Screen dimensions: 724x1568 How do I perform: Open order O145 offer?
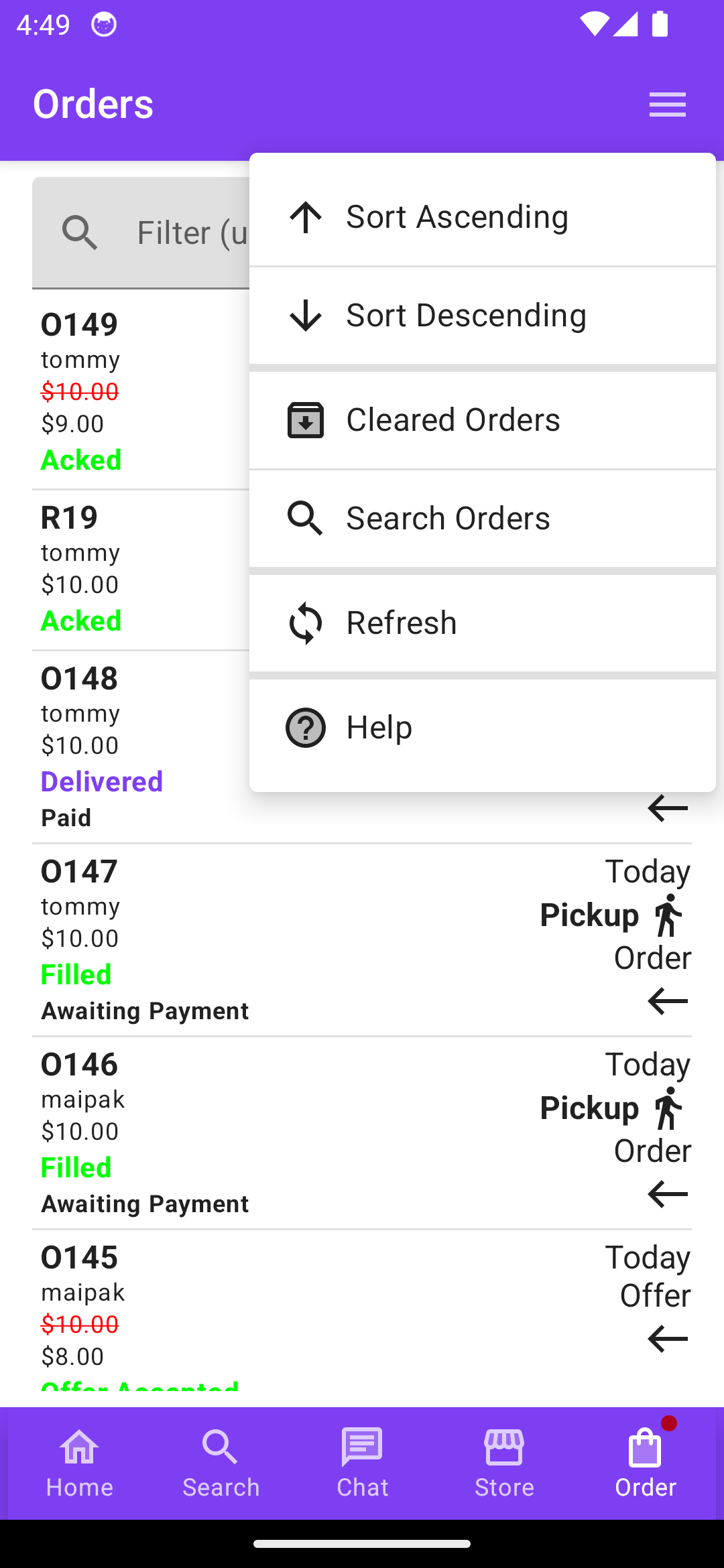click(362, 1311)
